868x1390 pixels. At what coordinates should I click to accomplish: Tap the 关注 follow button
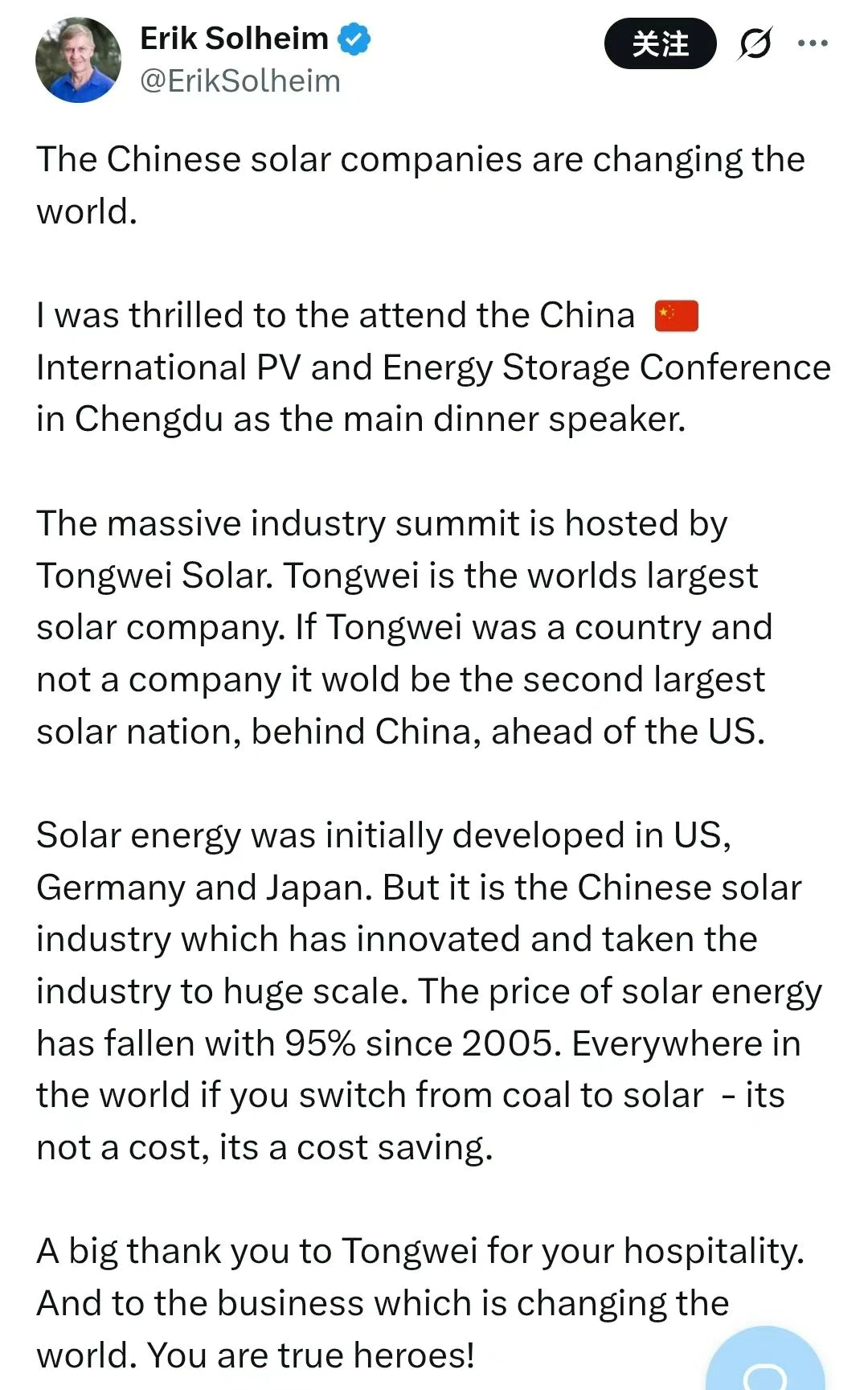pos(659,43)
